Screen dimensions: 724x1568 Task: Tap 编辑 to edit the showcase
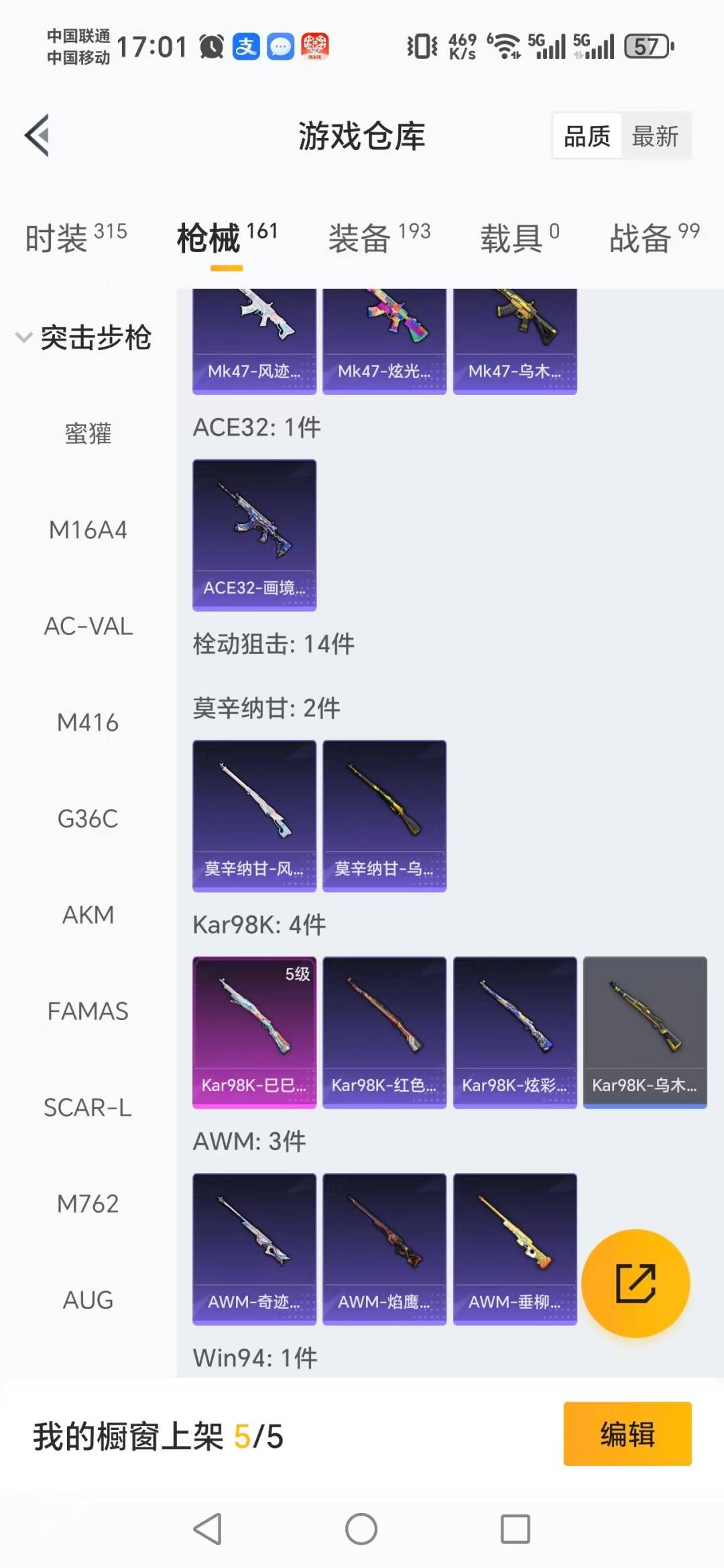point(627,1434)
